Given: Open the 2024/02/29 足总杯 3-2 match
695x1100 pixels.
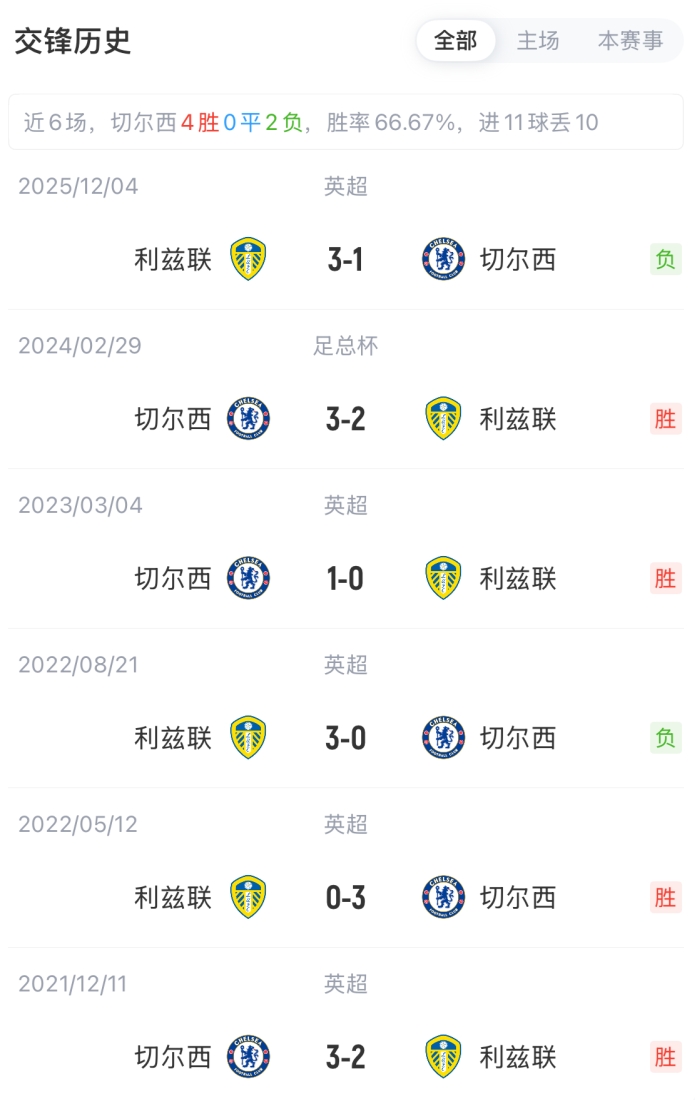Looking at the screenshot, I should point(346,419).
